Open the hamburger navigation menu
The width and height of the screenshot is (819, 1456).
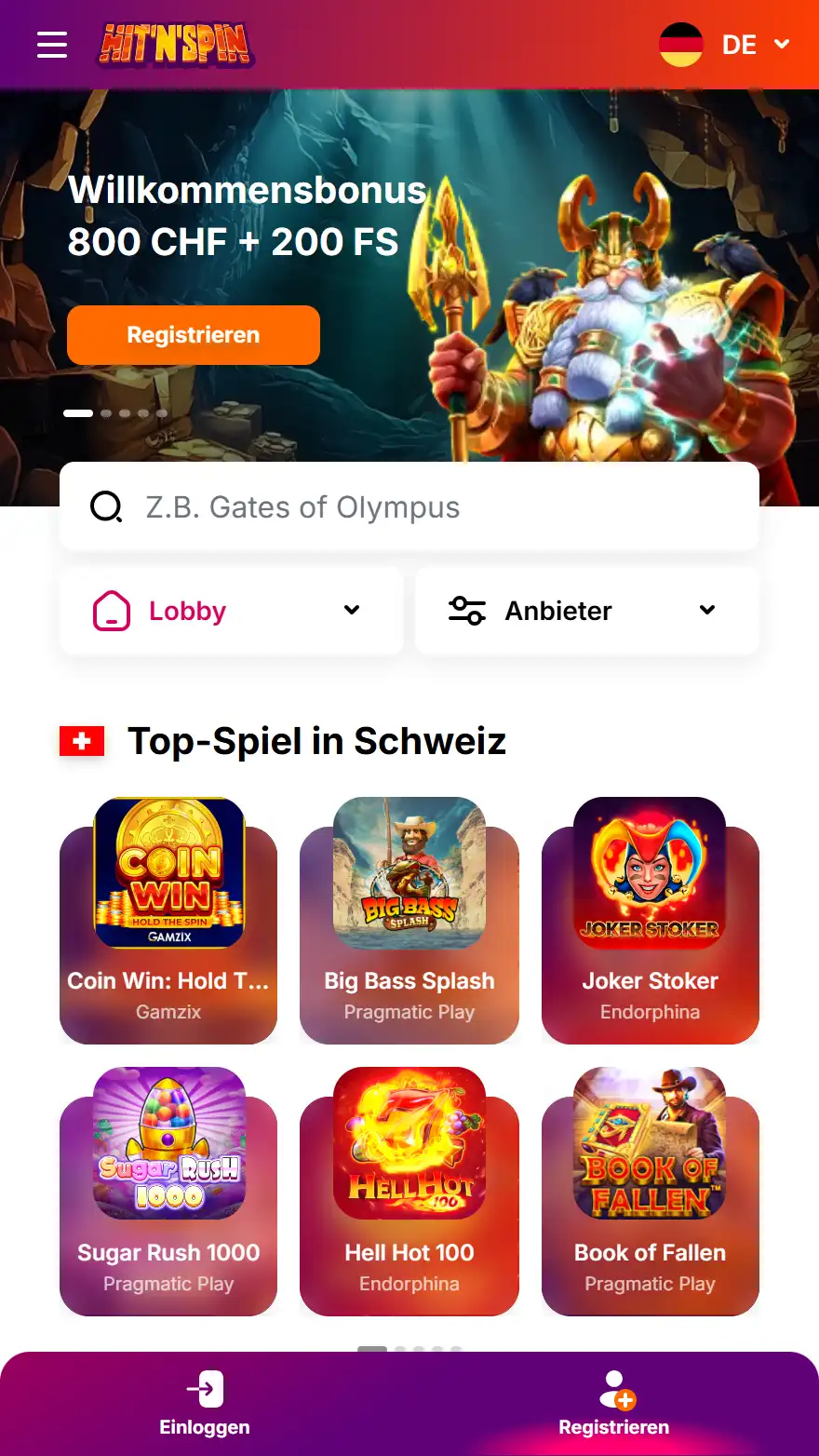point(51,44)
